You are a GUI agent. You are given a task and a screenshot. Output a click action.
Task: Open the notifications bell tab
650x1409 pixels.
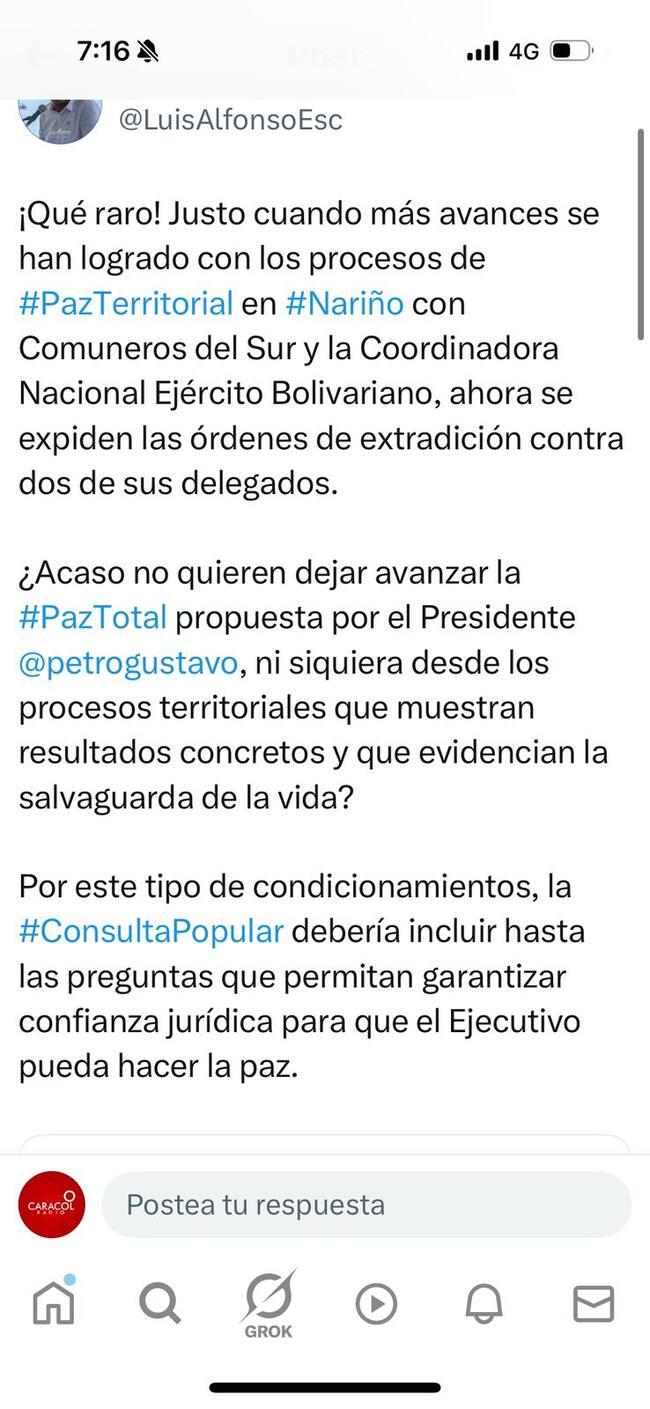point(484,1303)
